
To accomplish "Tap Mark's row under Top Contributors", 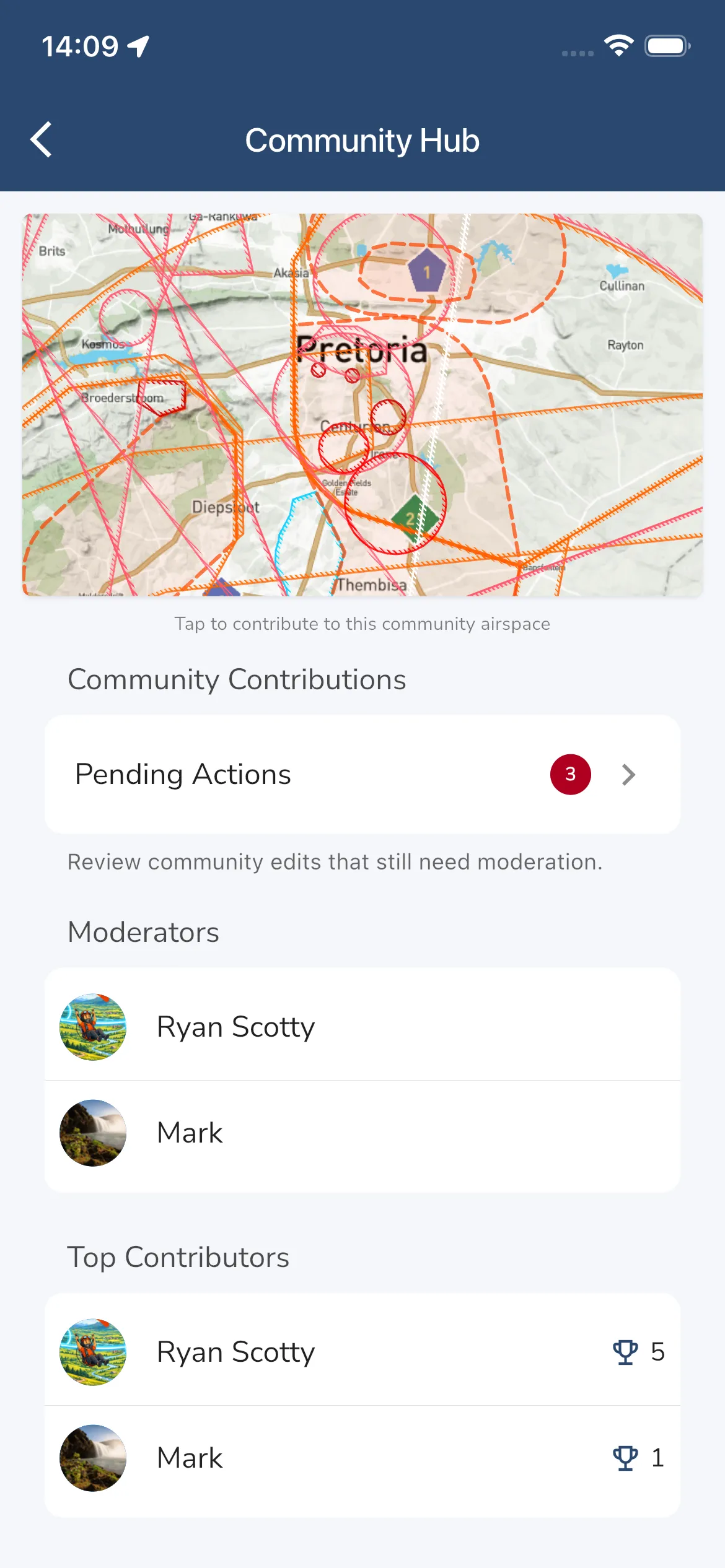I will [310, 1458].
